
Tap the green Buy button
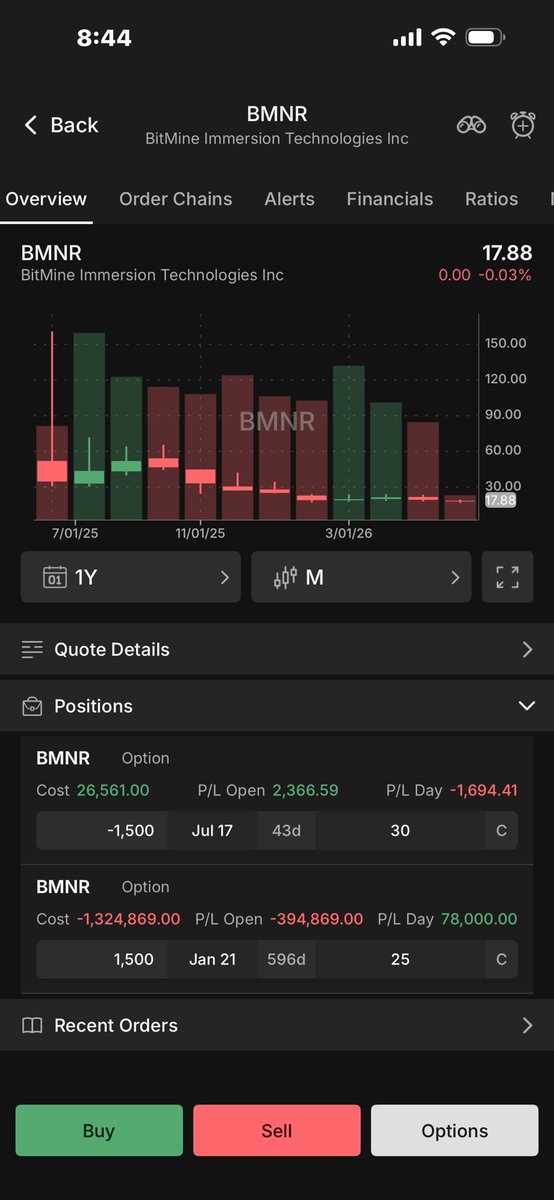(99, 1131)
